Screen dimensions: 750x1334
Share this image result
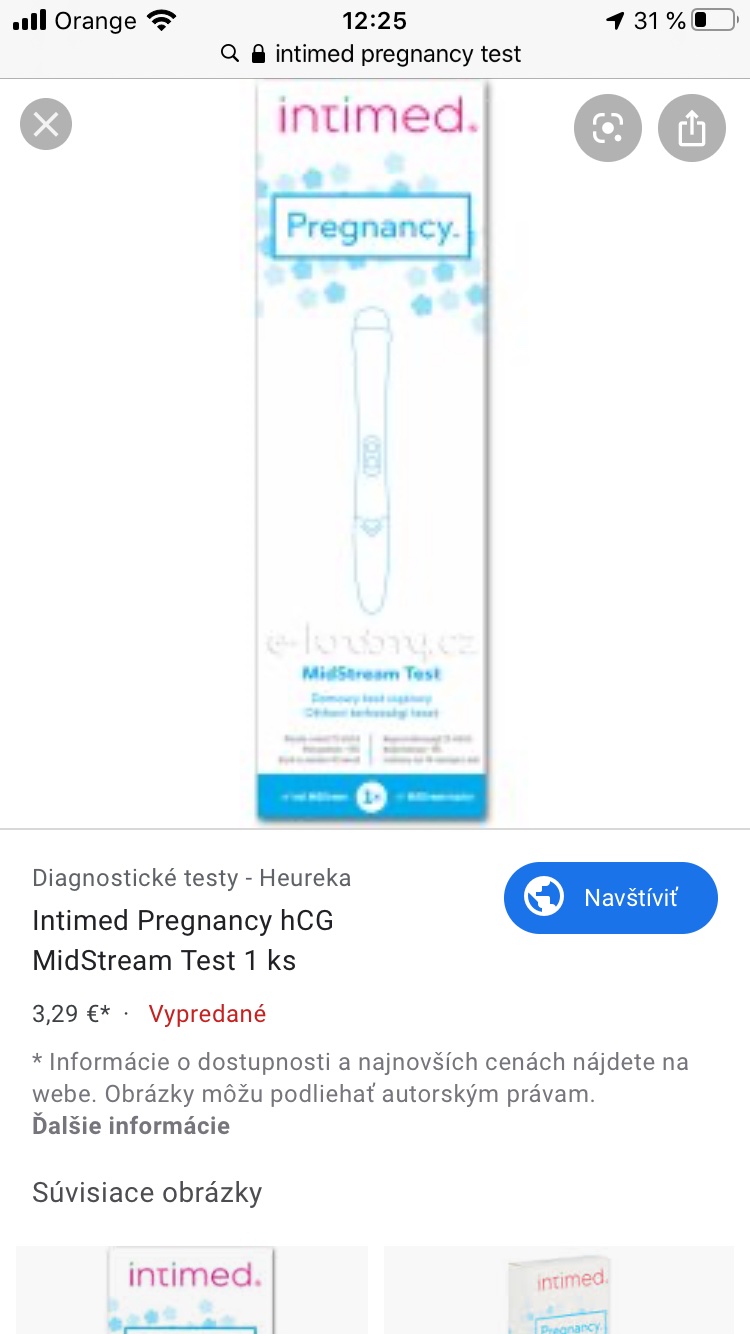691,128
